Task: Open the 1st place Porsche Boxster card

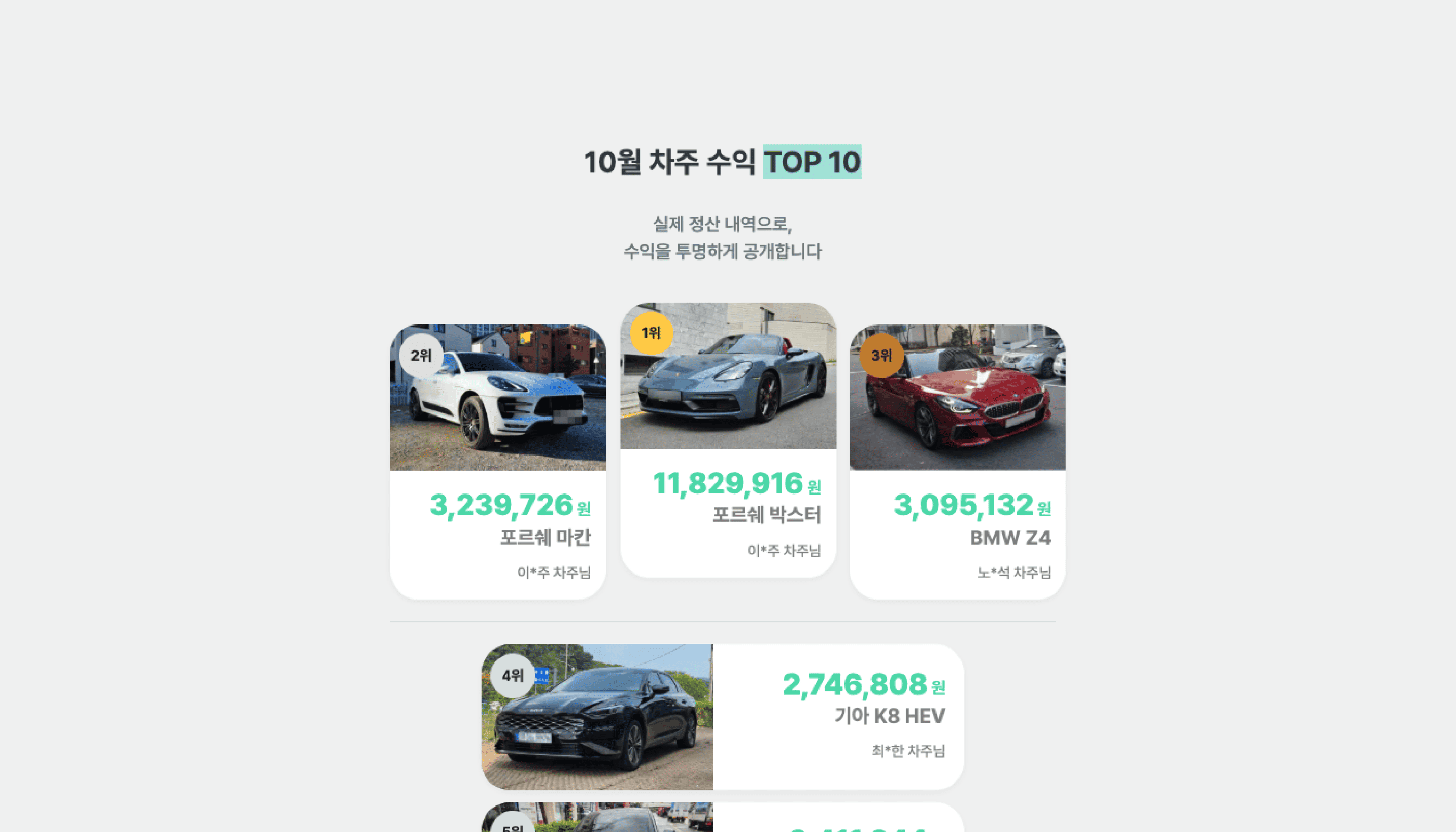Action: (728, 440)
